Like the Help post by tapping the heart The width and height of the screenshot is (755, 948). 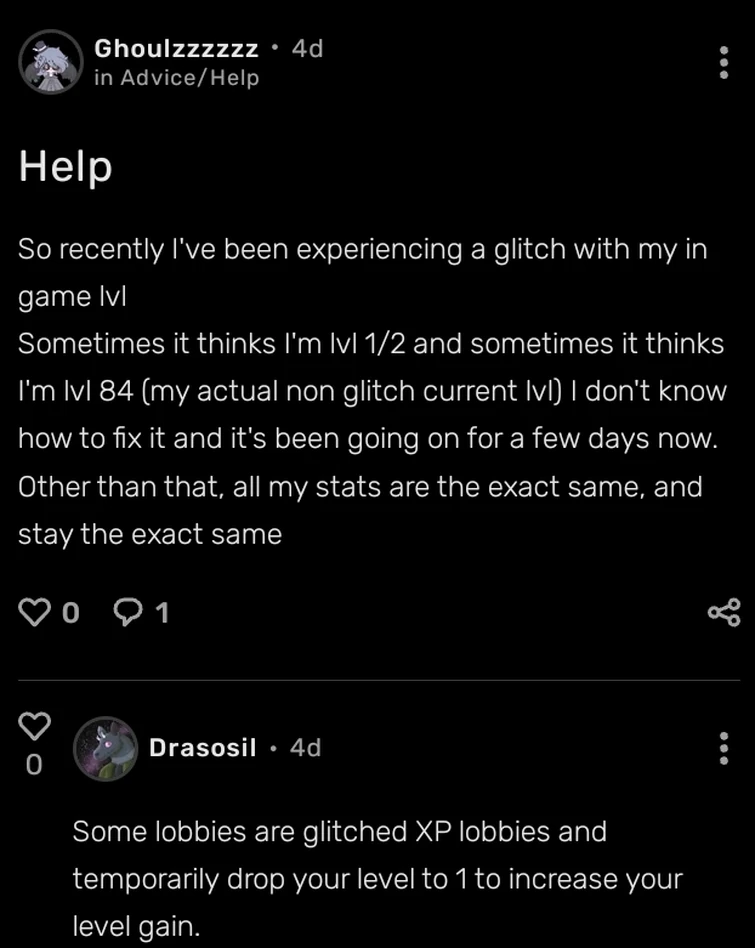[x=33, y=612]
